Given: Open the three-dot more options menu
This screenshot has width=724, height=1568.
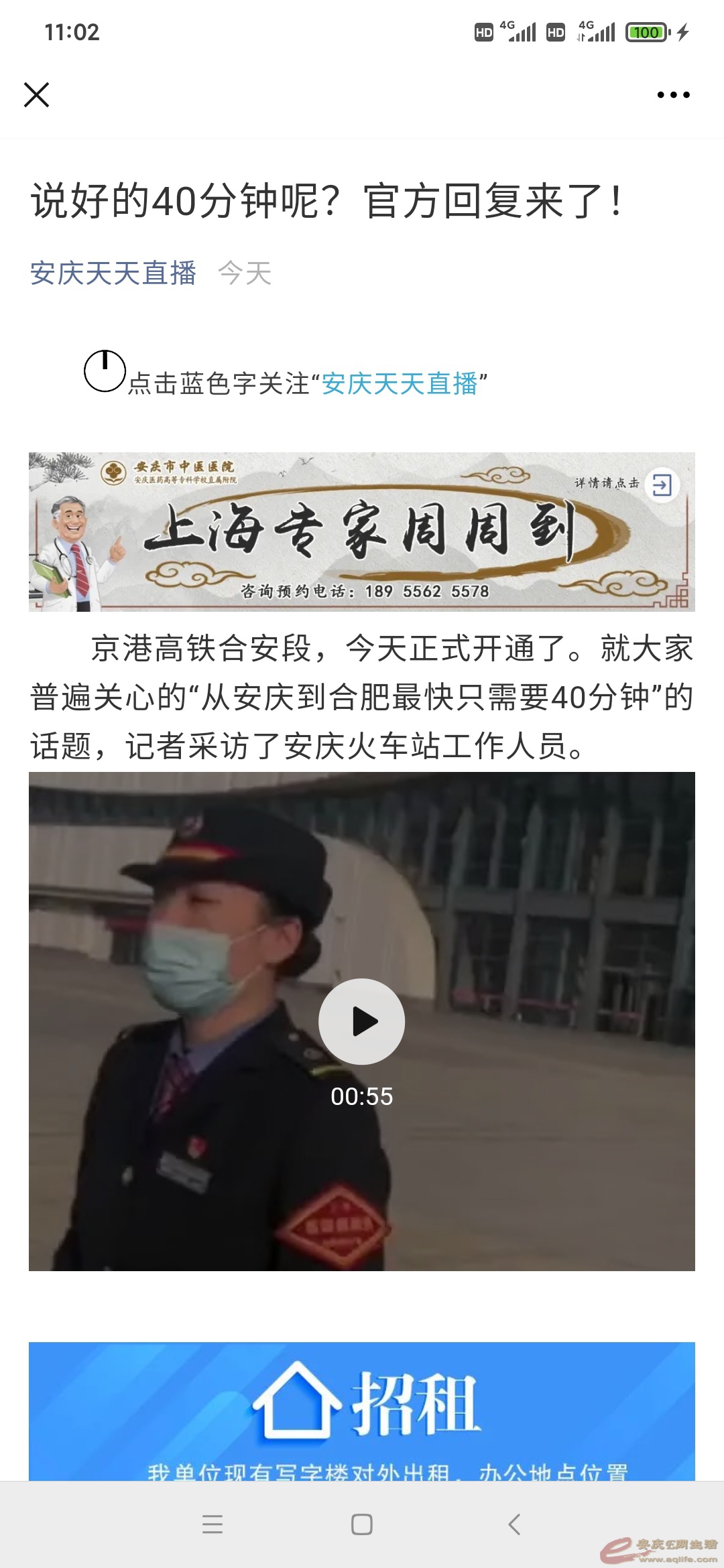Looking at the screenshot, I should 673,94.
